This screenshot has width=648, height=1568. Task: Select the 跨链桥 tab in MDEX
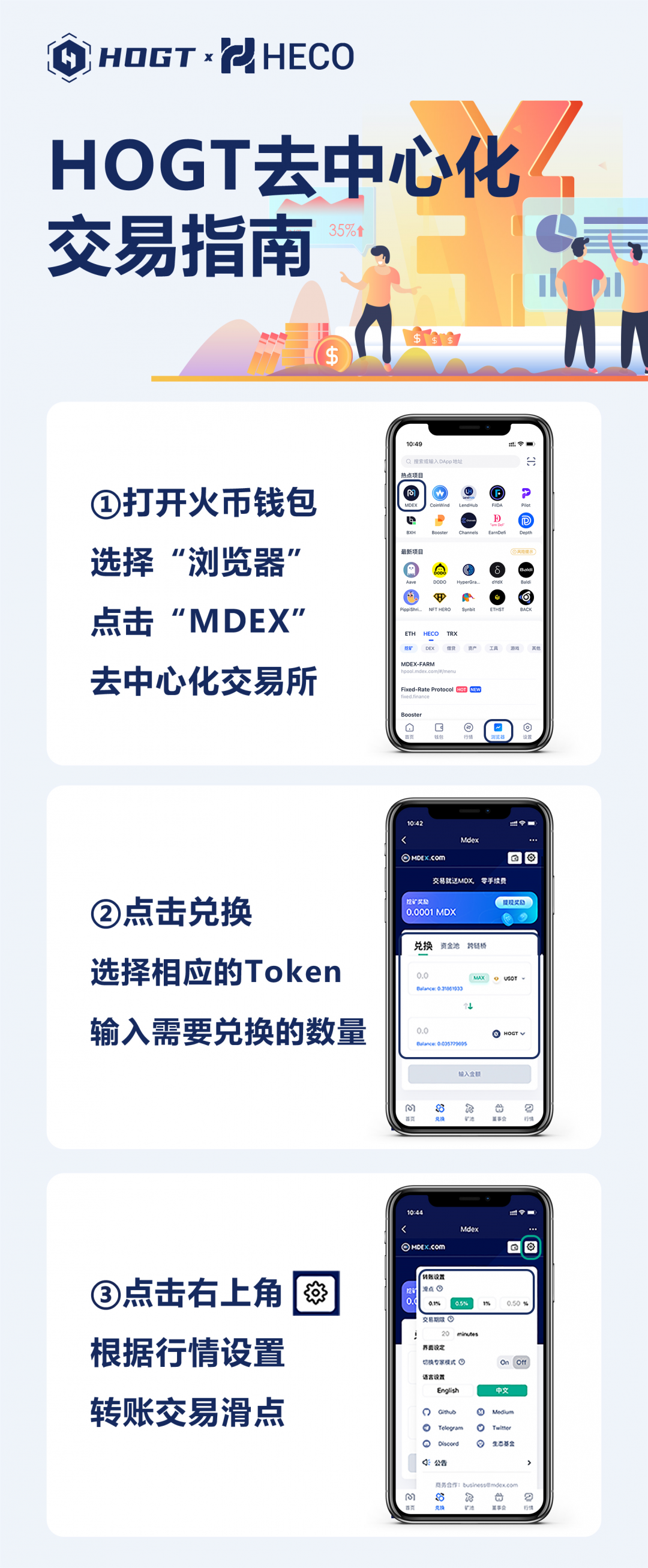[477, 946]
